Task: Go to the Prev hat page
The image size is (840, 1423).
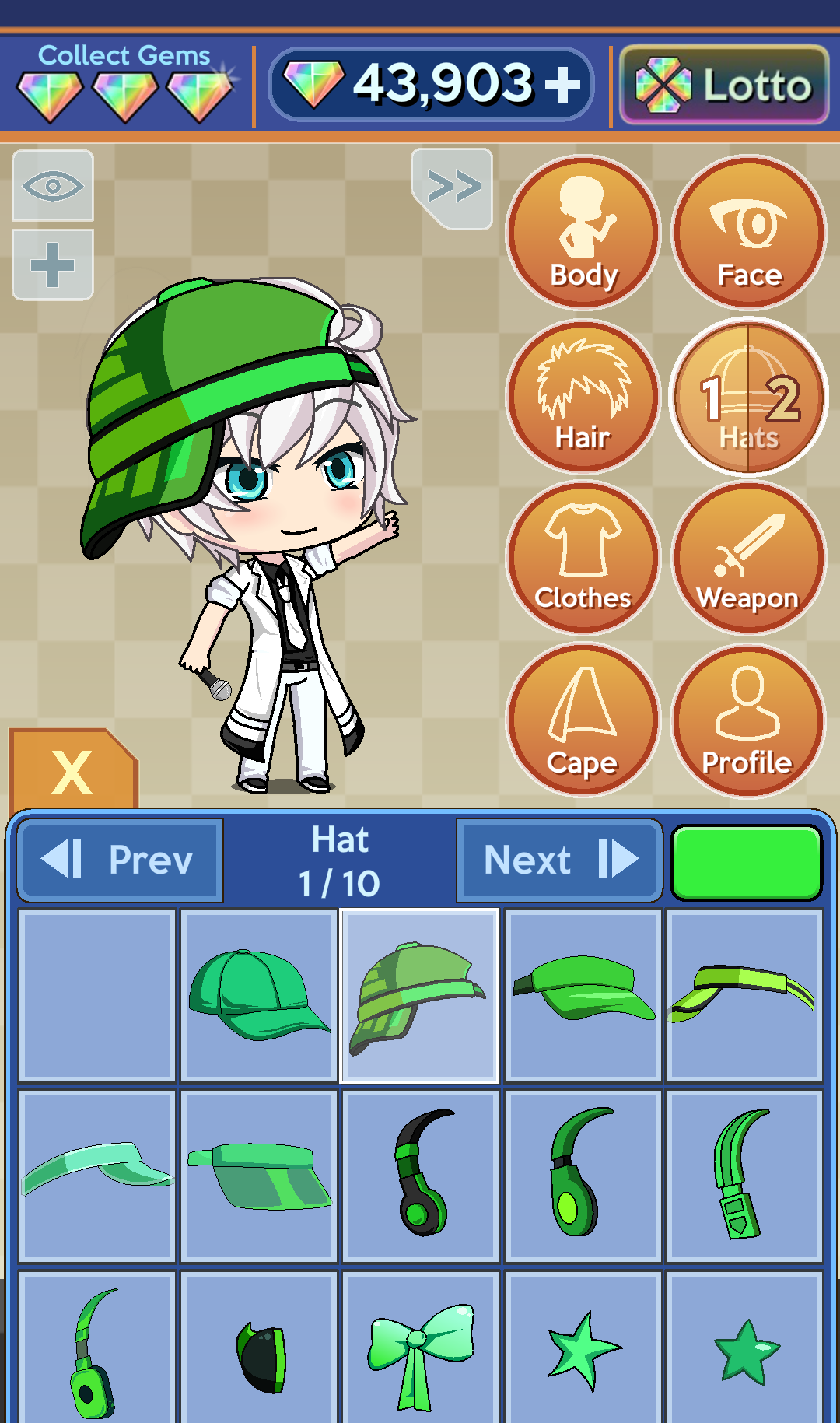Action: point(120,860)
